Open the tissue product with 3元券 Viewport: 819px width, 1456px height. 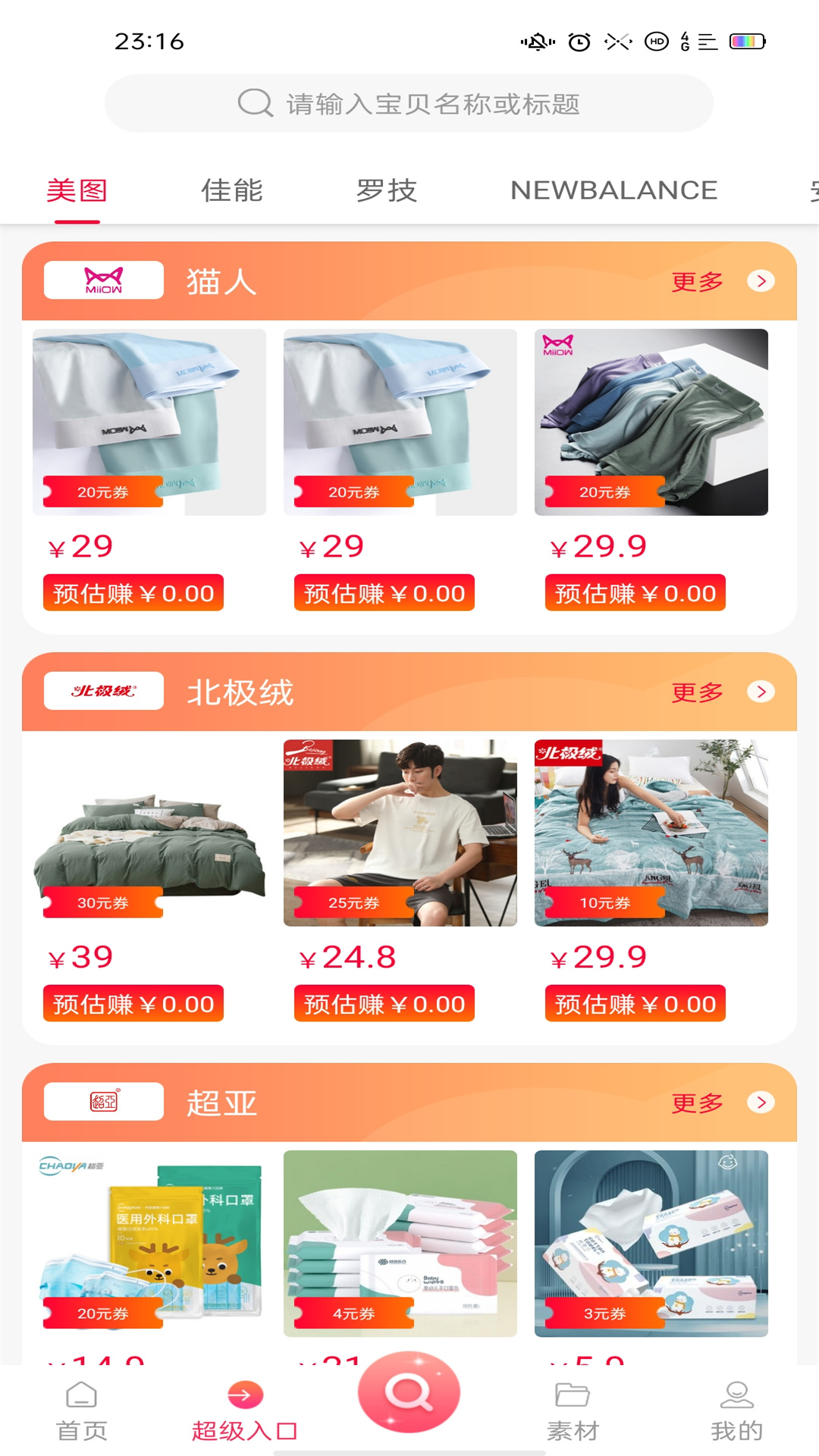pyautogui.click(x=651, y=1244)
